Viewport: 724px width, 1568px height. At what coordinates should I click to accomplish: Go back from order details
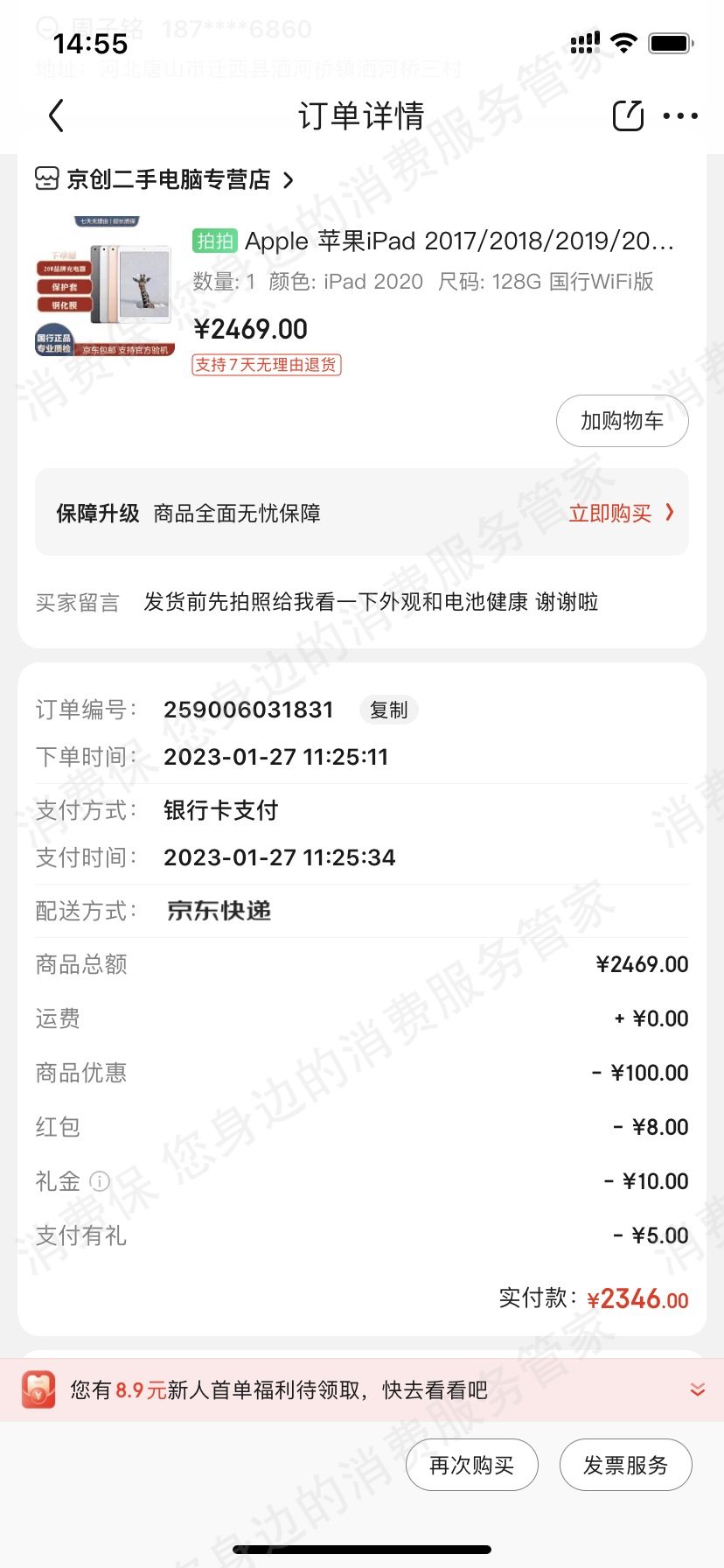pos(57,115)
